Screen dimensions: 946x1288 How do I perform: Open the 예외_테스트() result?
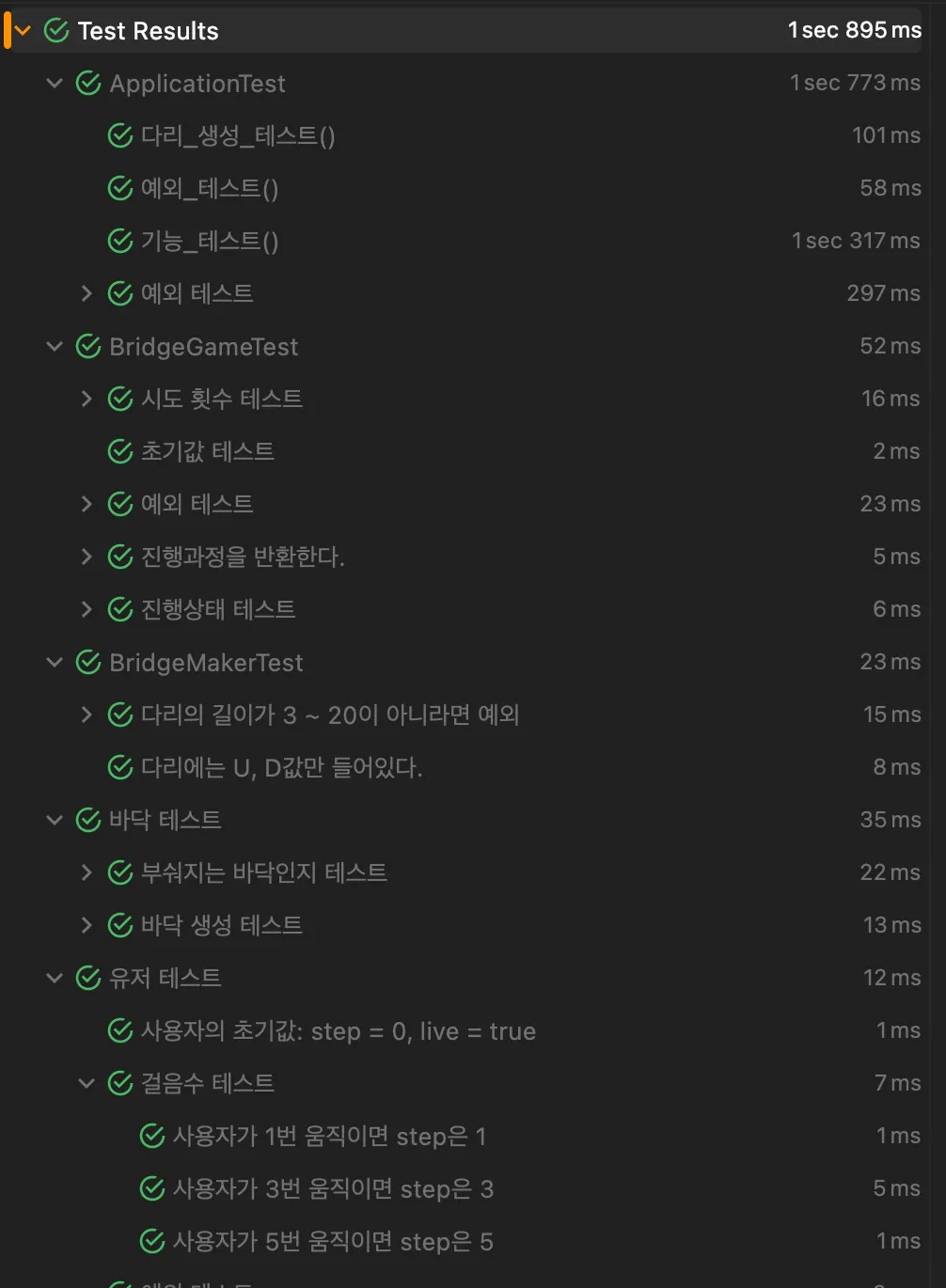coord(209,189)
